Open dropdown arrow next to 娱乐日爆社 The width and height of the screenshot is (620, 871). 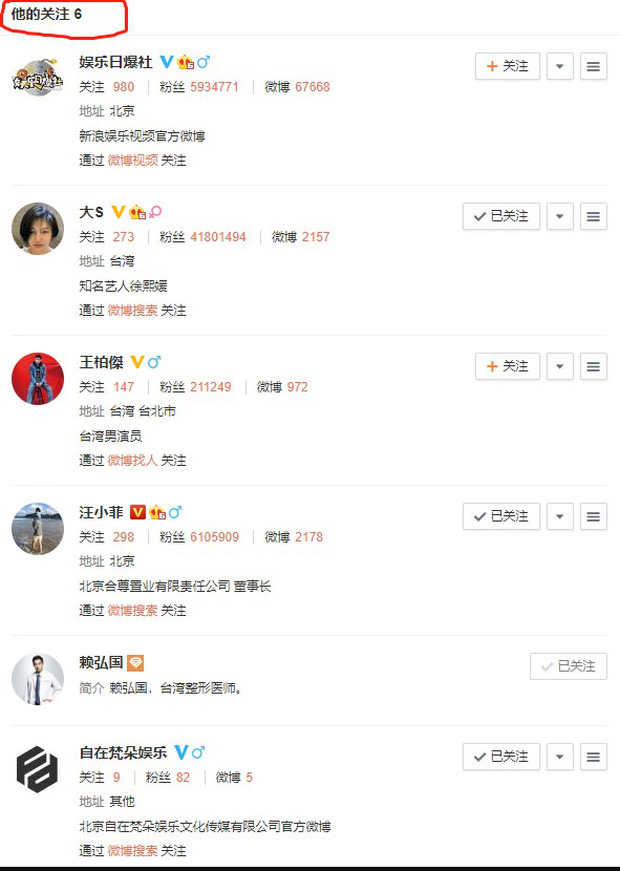tap(559, 66)
